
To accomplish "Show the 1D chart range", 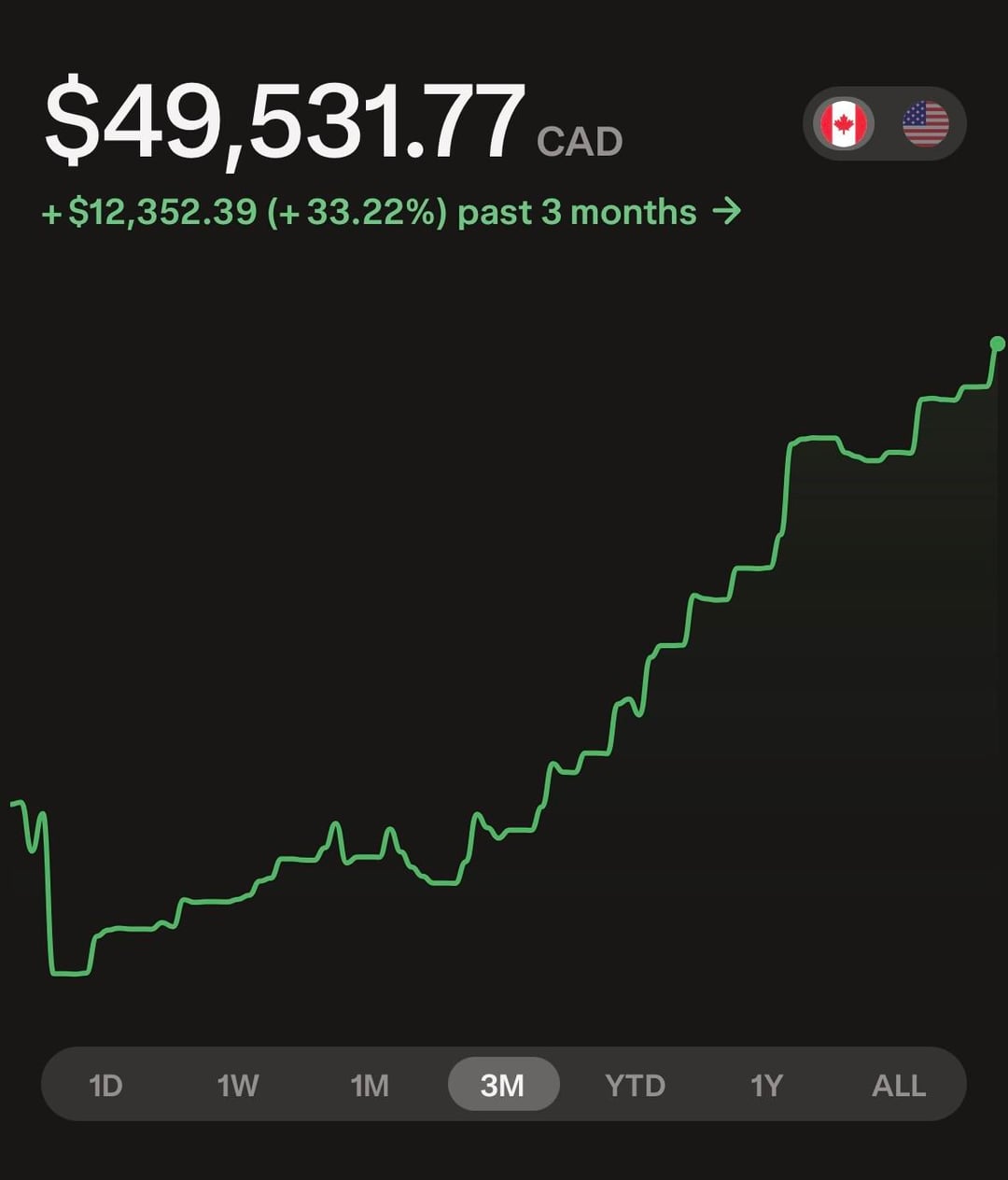I will (105, 1086).
